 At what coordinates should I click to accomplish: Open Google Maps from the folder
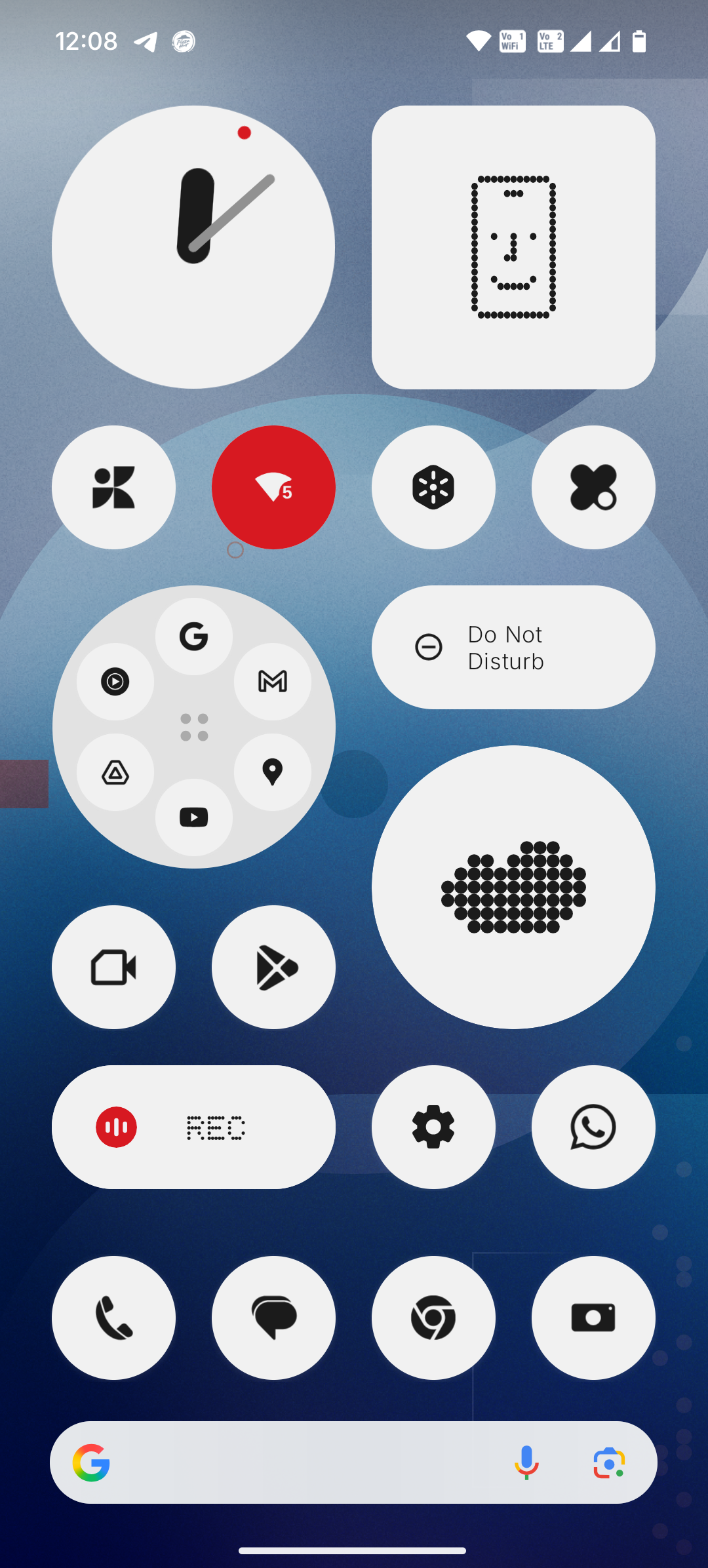(273, 772)
